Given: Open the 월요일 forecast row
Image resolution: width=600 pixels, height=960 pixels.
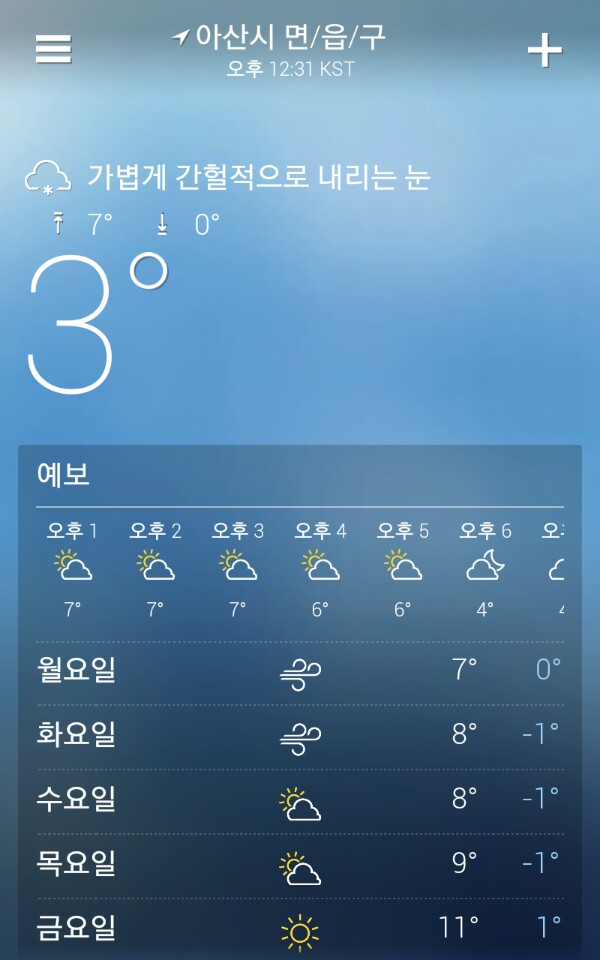Looking at the screenshot, I should (x=300, y=672).
